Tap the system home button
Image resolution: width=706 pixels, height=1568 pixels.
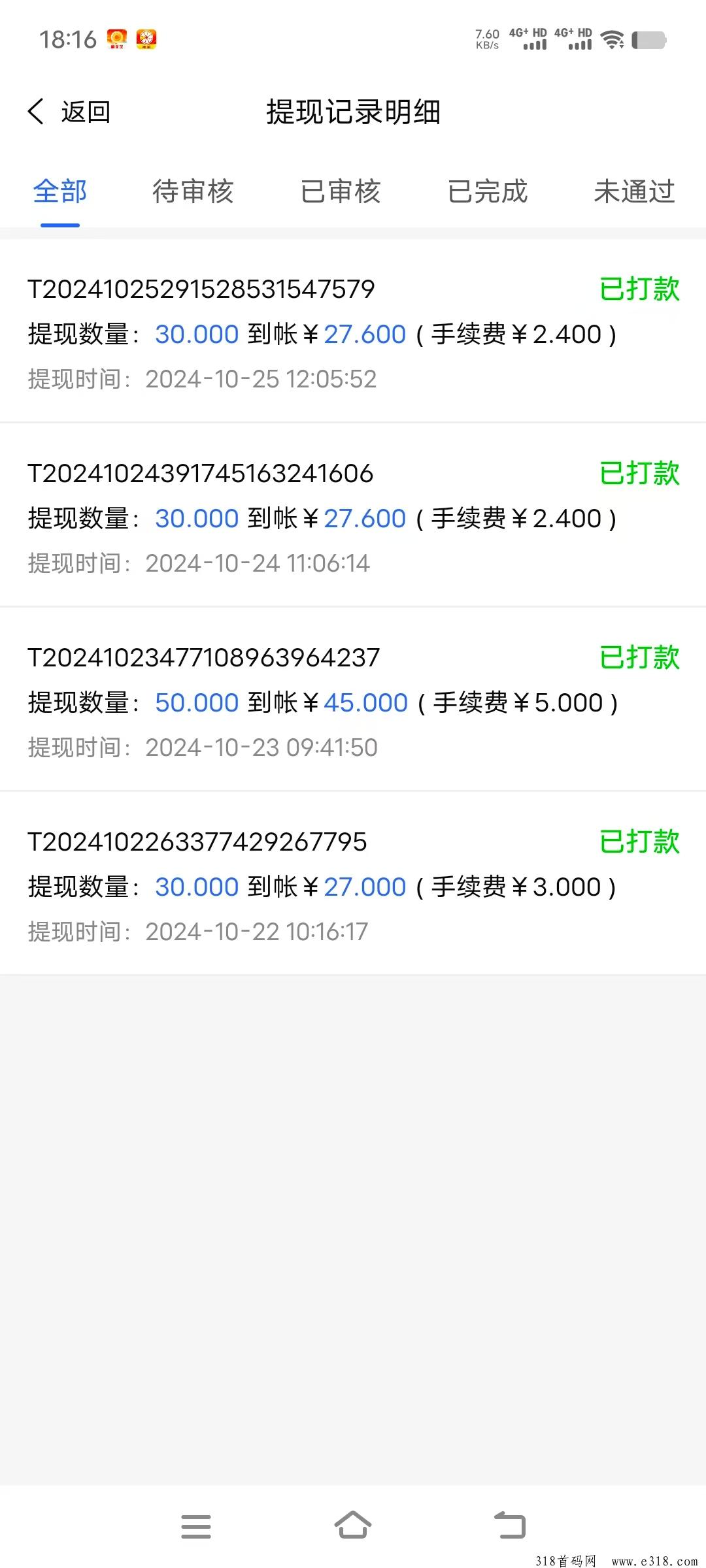[353, 1526]
